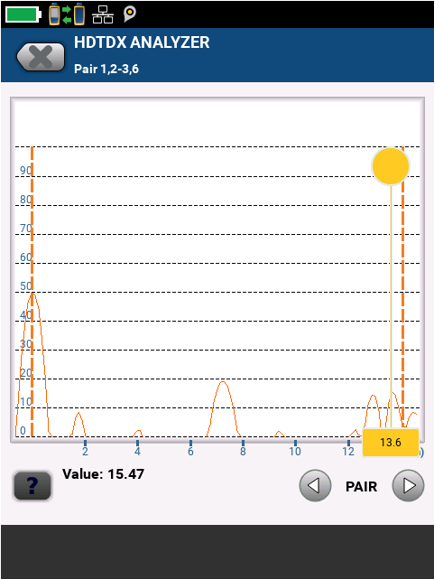Tap the yellow cursor handle on graph
Screen dimensions: 435x579
[x=391, y=166]
